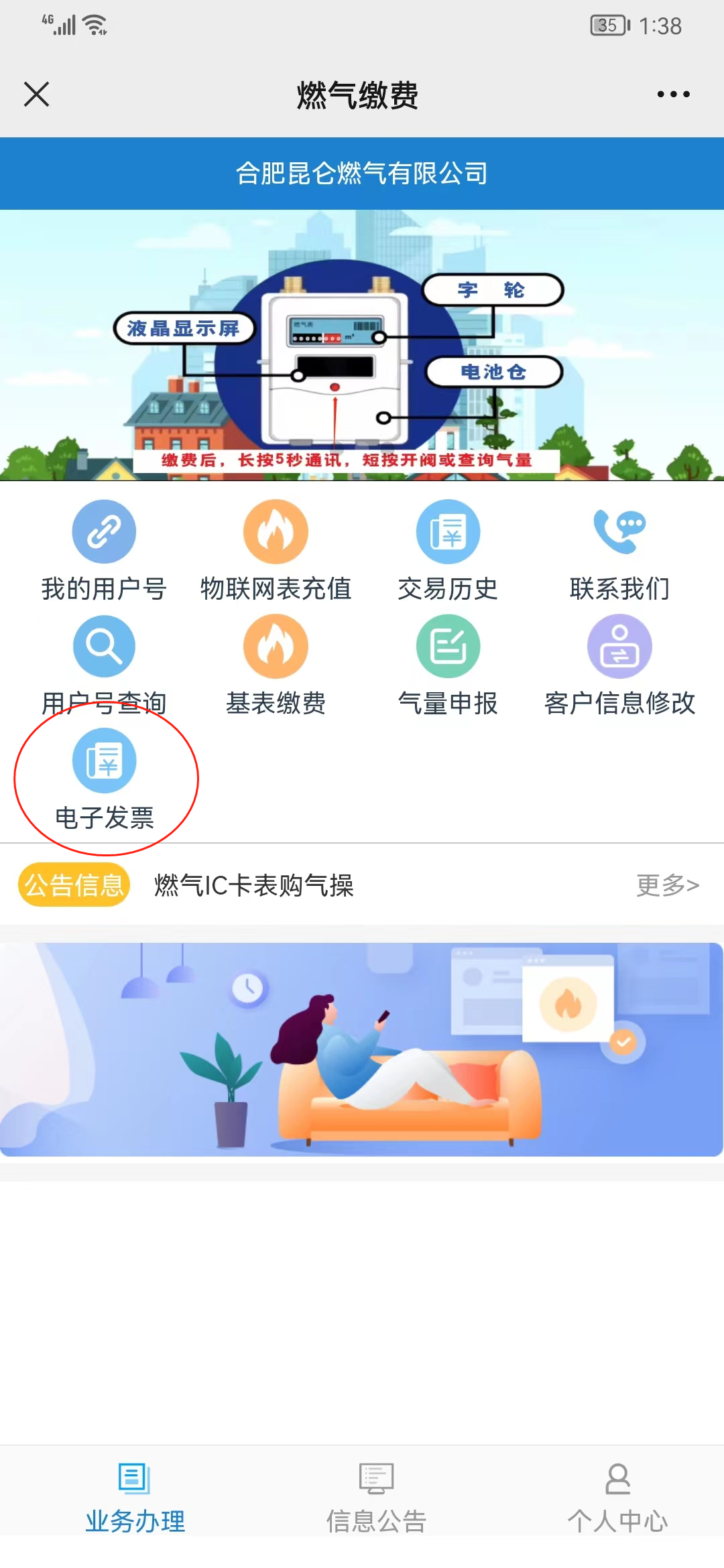
Task: Tap 更多 to see more announcements
Action: 667,885
